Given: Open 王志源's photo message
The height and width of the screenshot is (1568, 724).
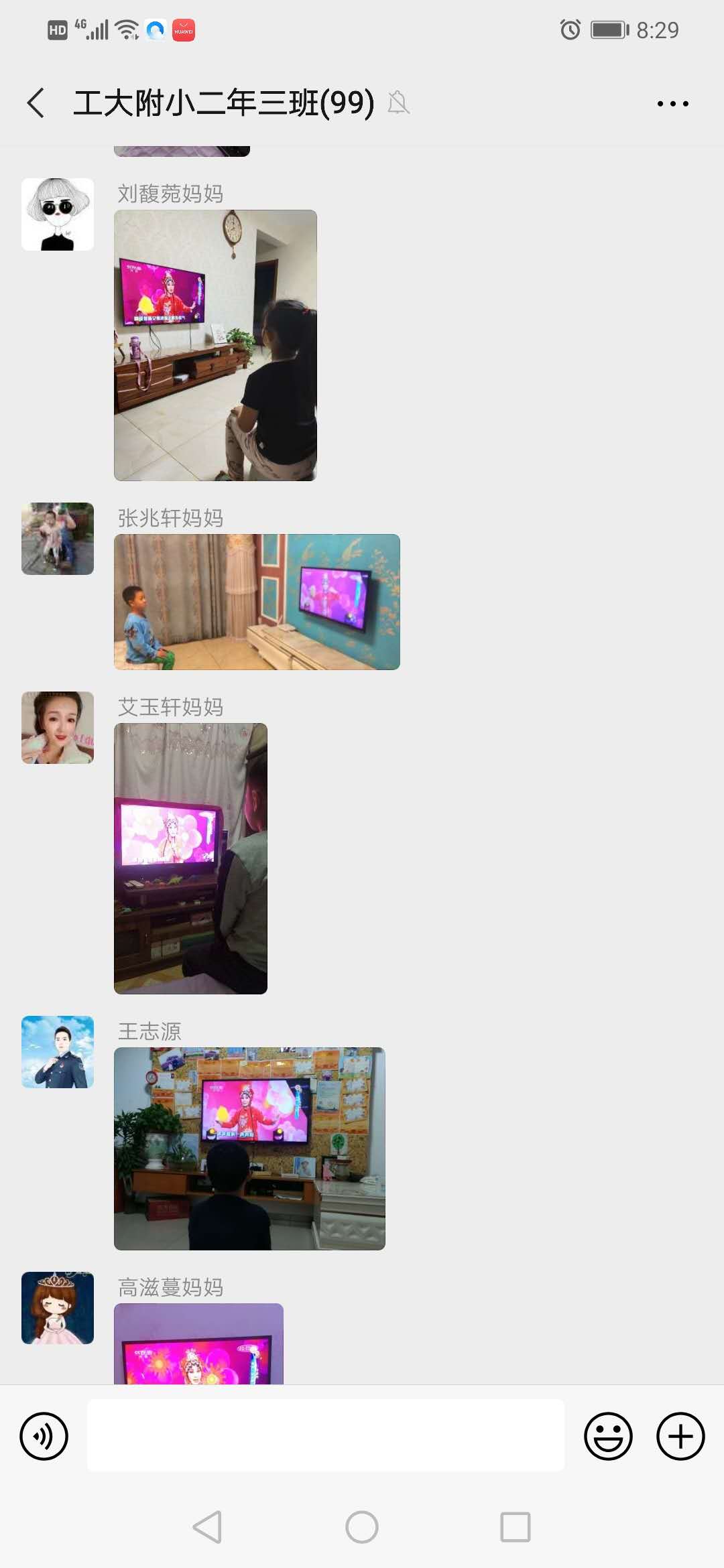Looking at the screenshot, I should (x=249, y=1149).
